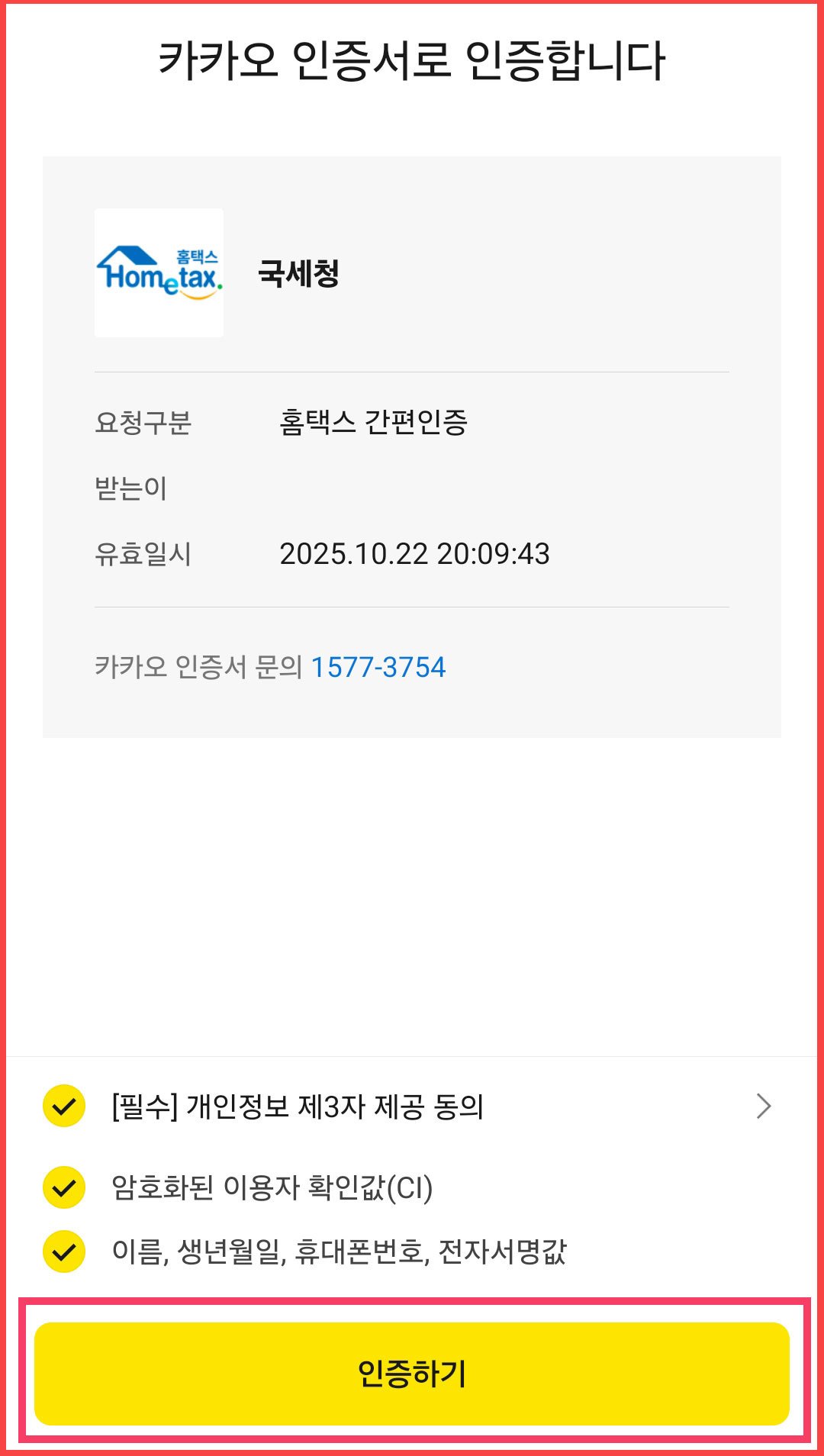824x1456 pixels.
Task: Select the 국세청 service icon thumbnail
Action: click(158, 272)
